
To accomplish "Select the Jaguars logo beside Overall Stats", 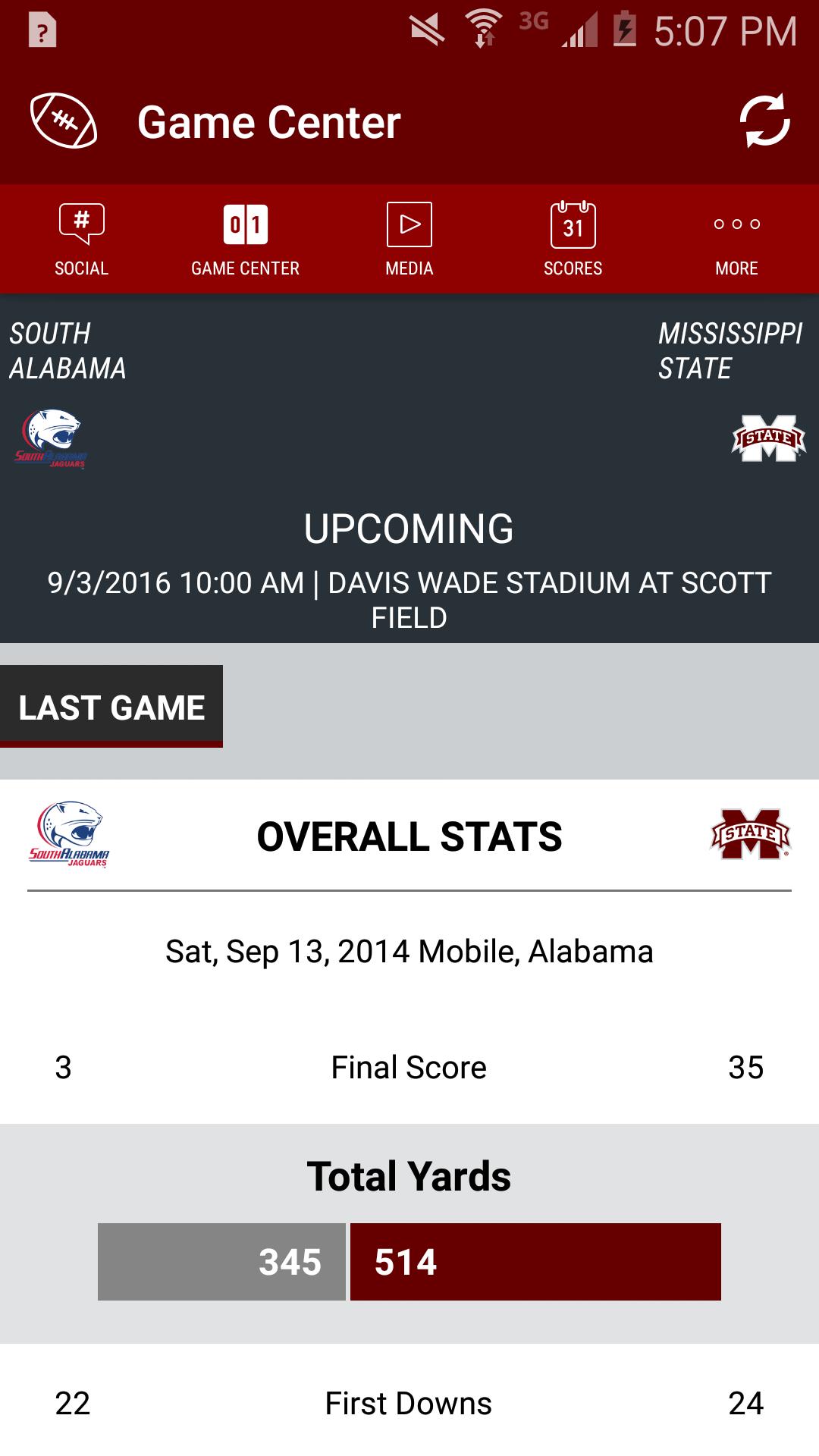I will point(70,836).
